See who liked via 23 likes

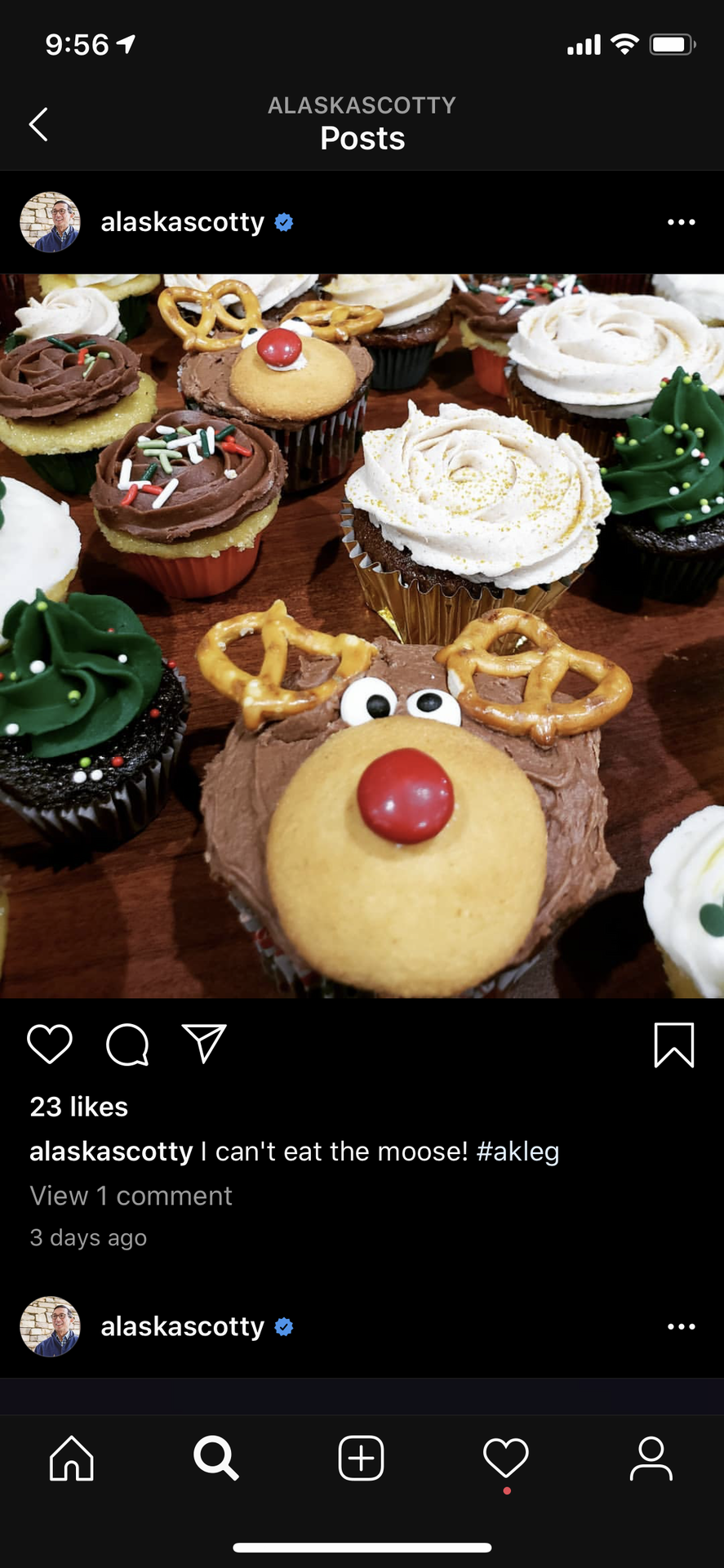coord(79,1107)
